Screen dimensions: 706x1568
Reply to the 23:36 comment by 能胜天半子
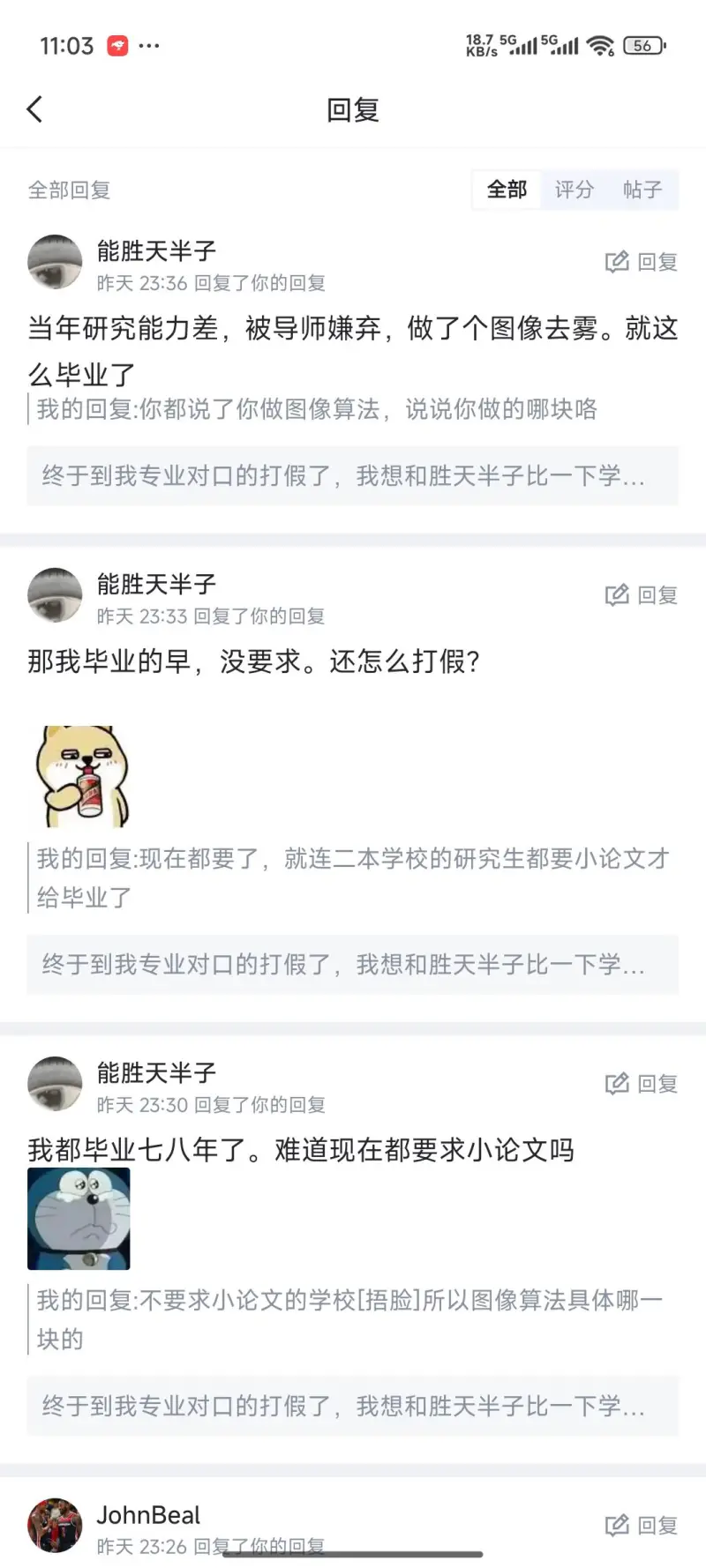tap(642, 262)
